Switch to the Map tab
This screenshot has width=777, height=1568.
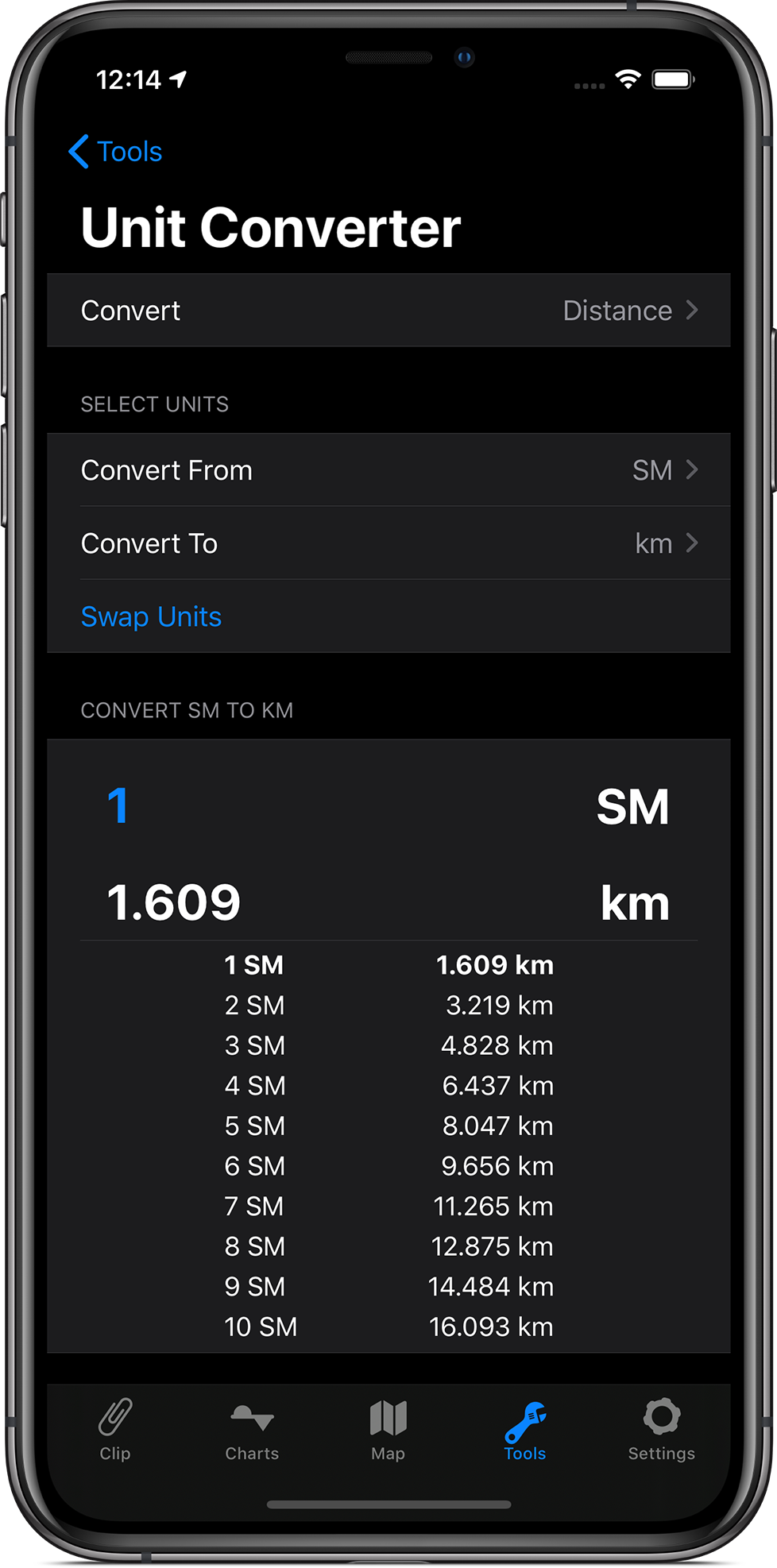pyautogui.click(x=388, y=1430)
